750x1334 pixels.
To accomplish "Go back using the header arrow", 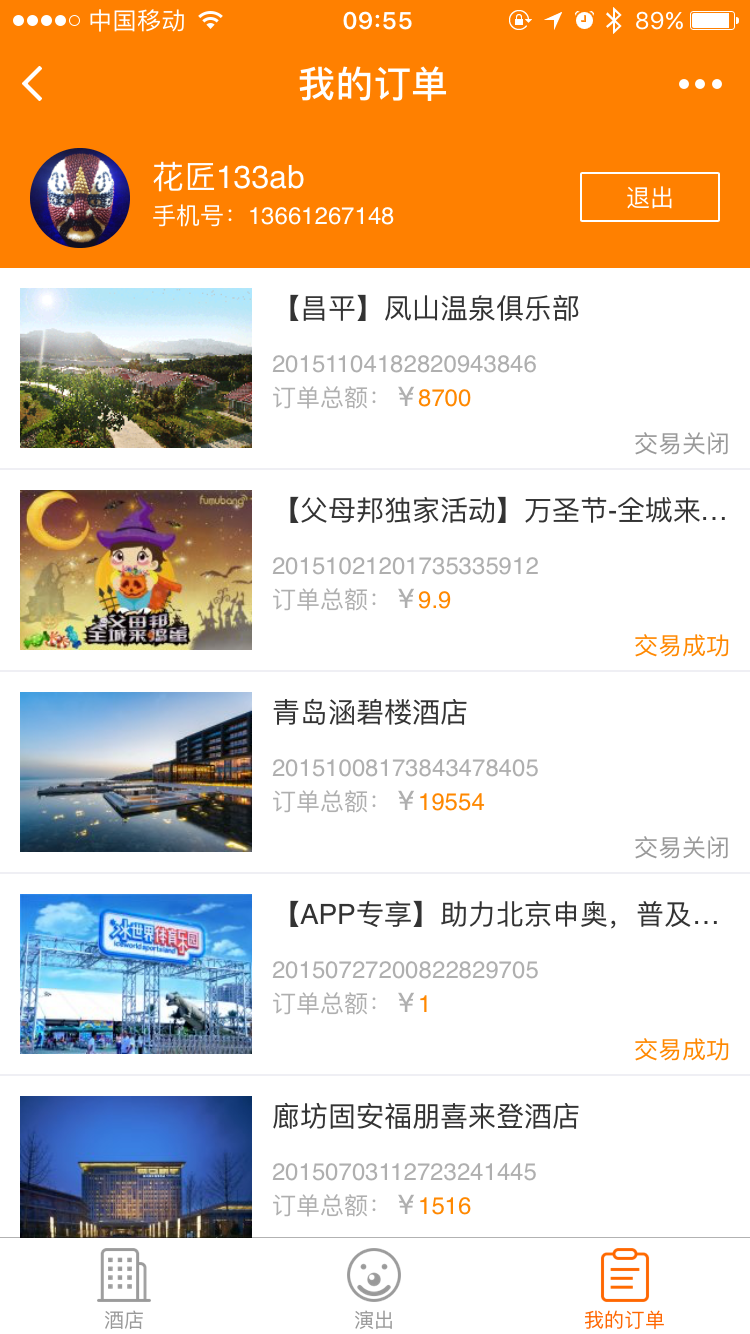I will coord(33,84).
